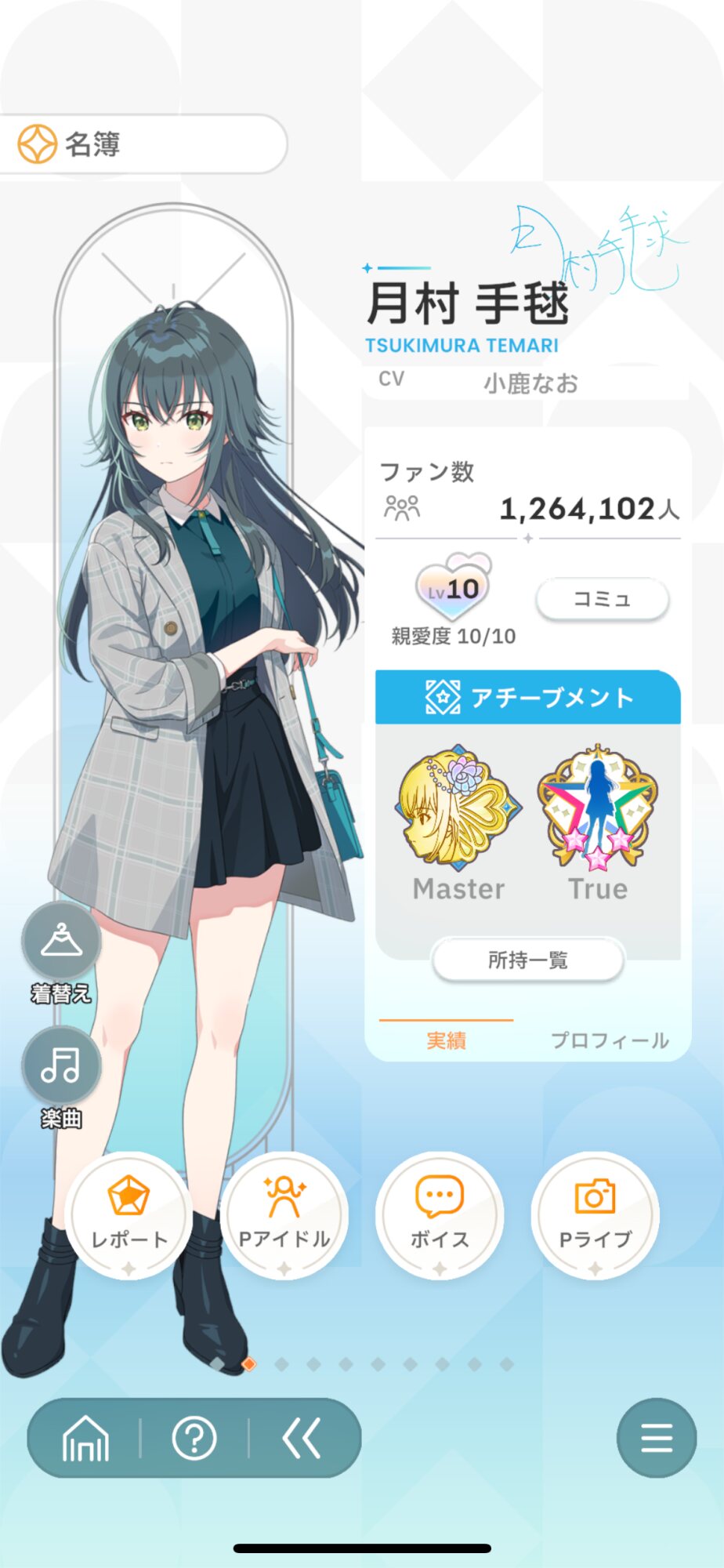
Task: Go back with the double arrow
Action: [302, 1439]
